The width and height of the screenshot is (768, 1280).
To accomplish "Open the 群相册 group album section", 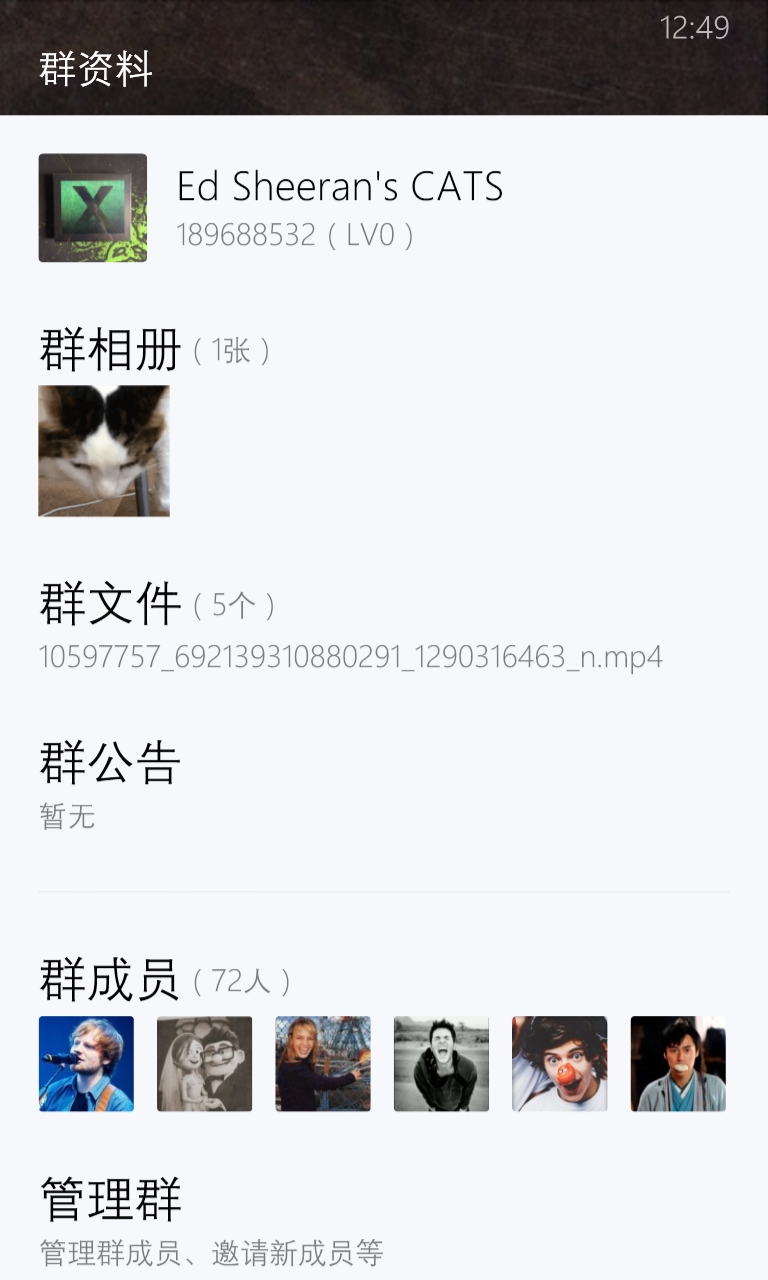I will 110,350.
